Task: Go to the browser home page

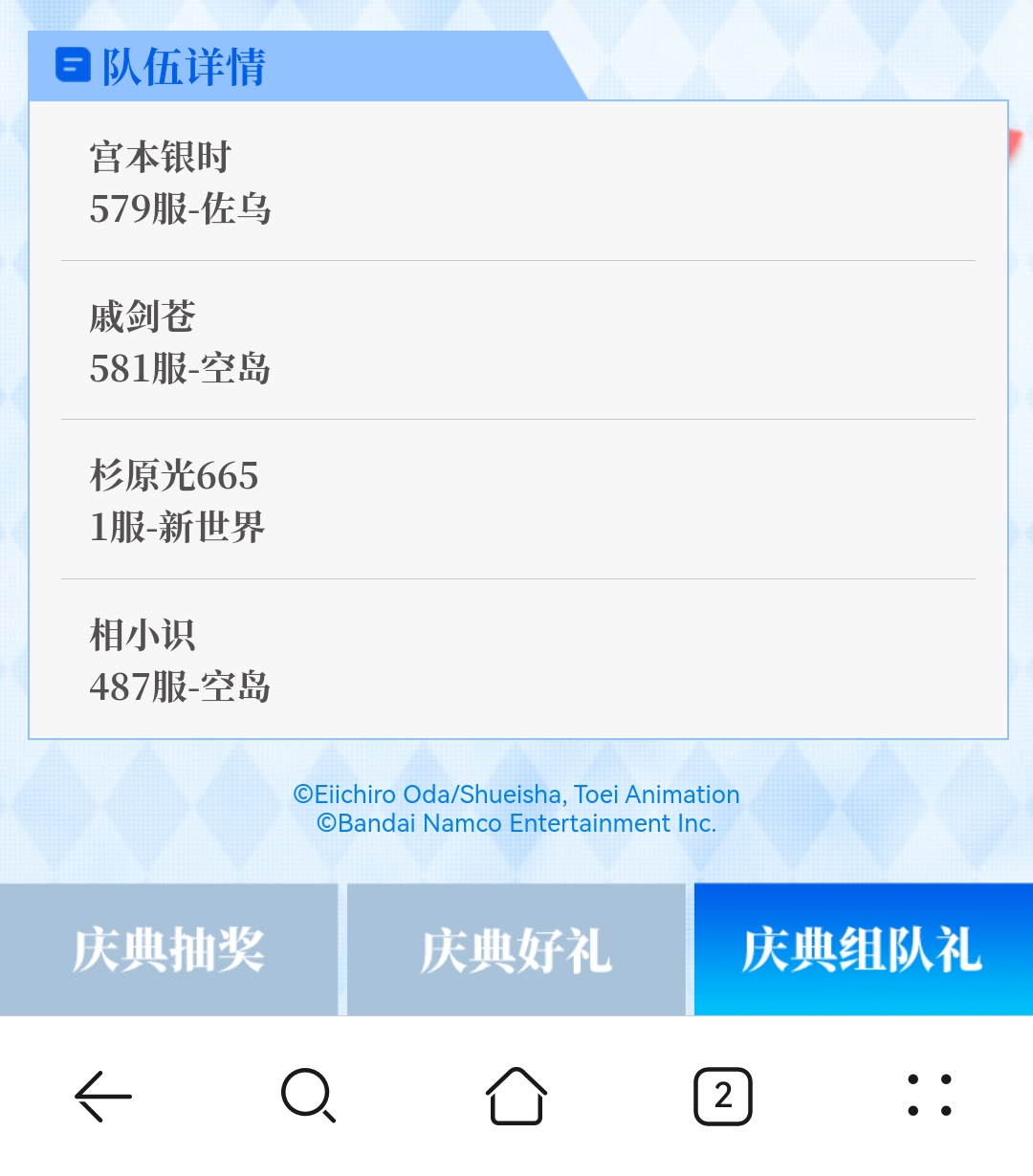Action: click(516, 1096)
